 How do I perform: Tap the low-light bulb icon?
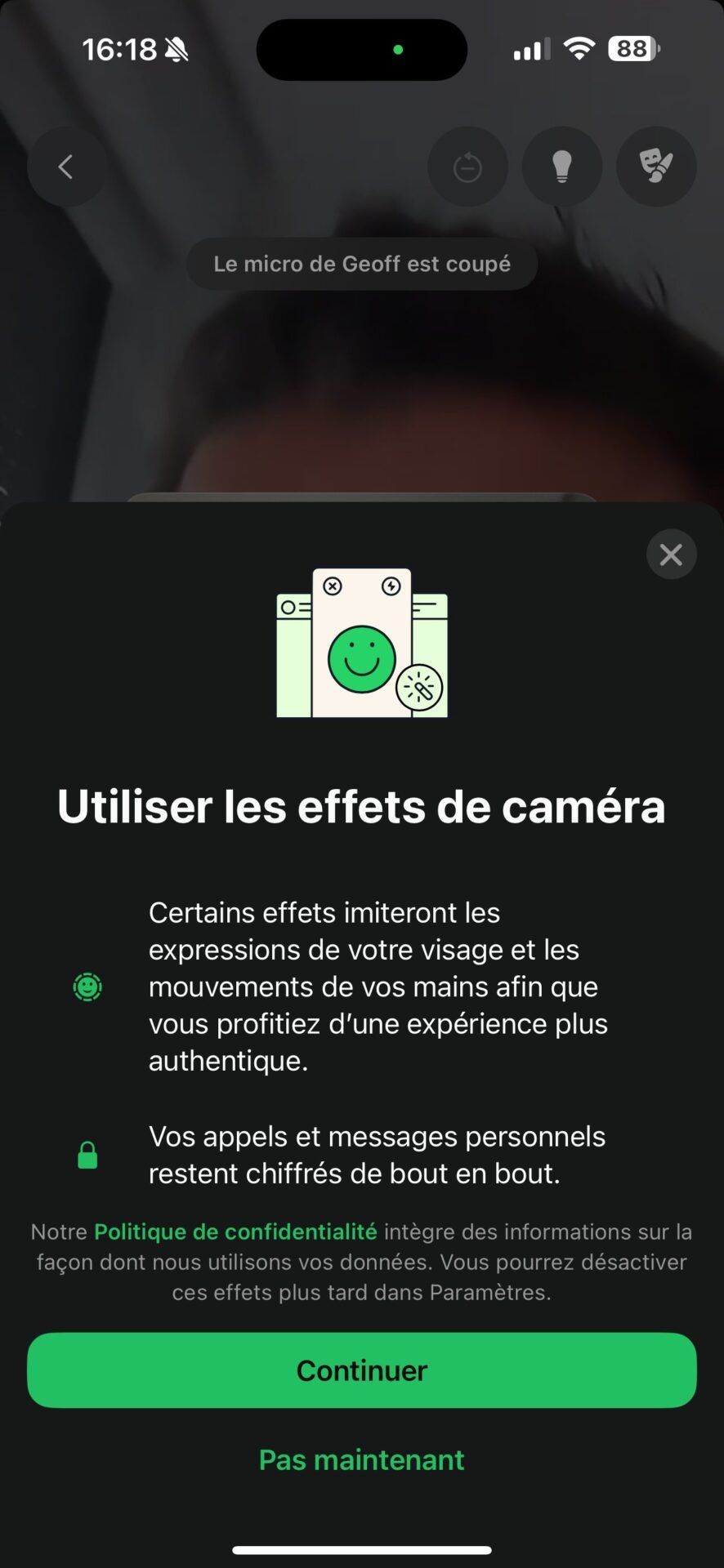[x=562, y=167]
